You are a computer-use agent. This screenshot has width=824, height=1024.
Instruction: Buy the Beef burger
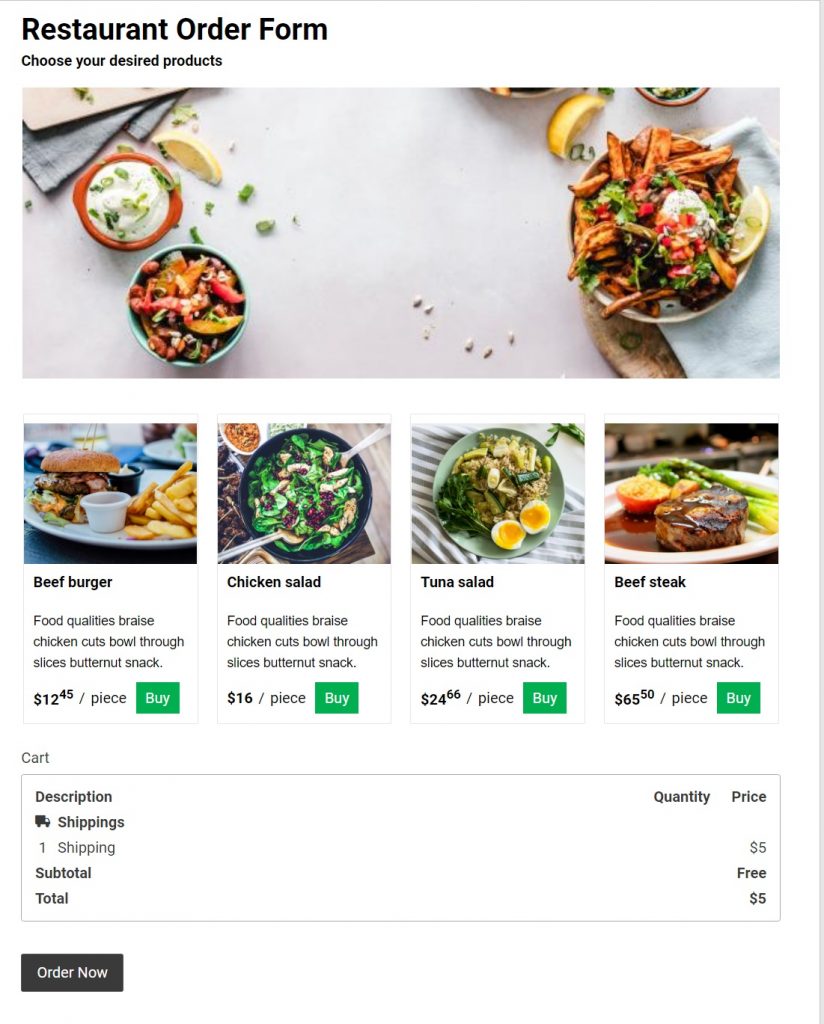(x=157, y=698)
